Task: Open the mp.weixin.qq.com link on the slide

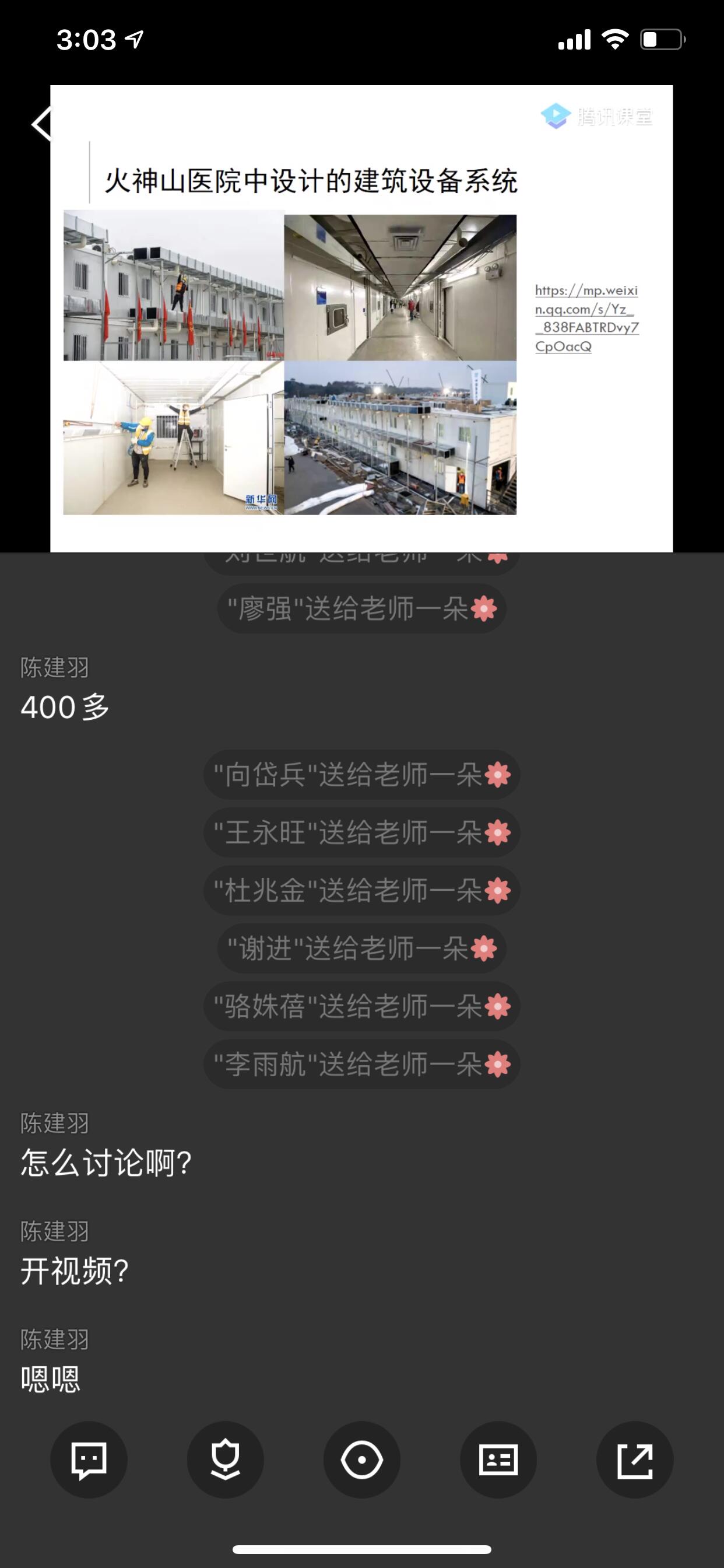Action: (588, 320)
